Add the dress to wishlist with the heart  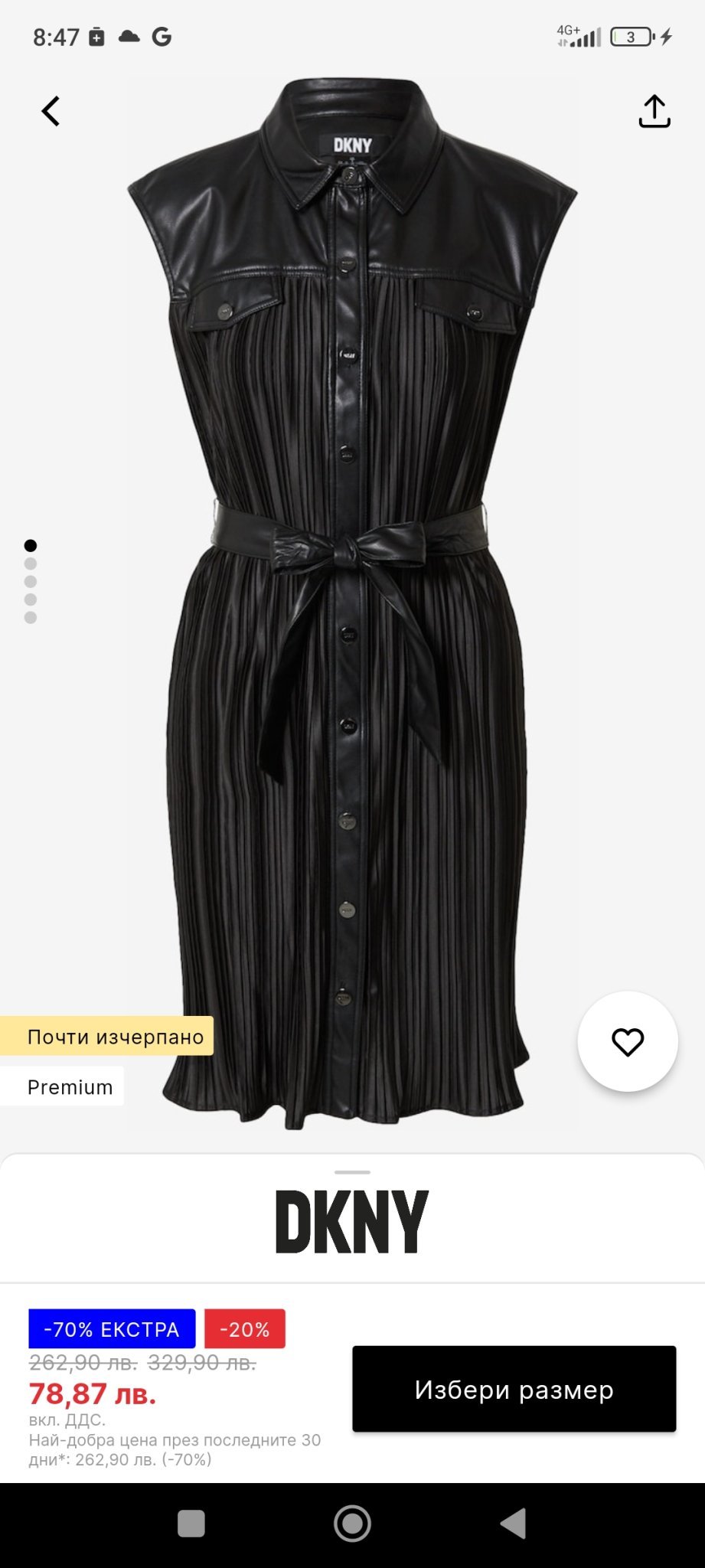pyautogui.click(x=628, y=1041)
